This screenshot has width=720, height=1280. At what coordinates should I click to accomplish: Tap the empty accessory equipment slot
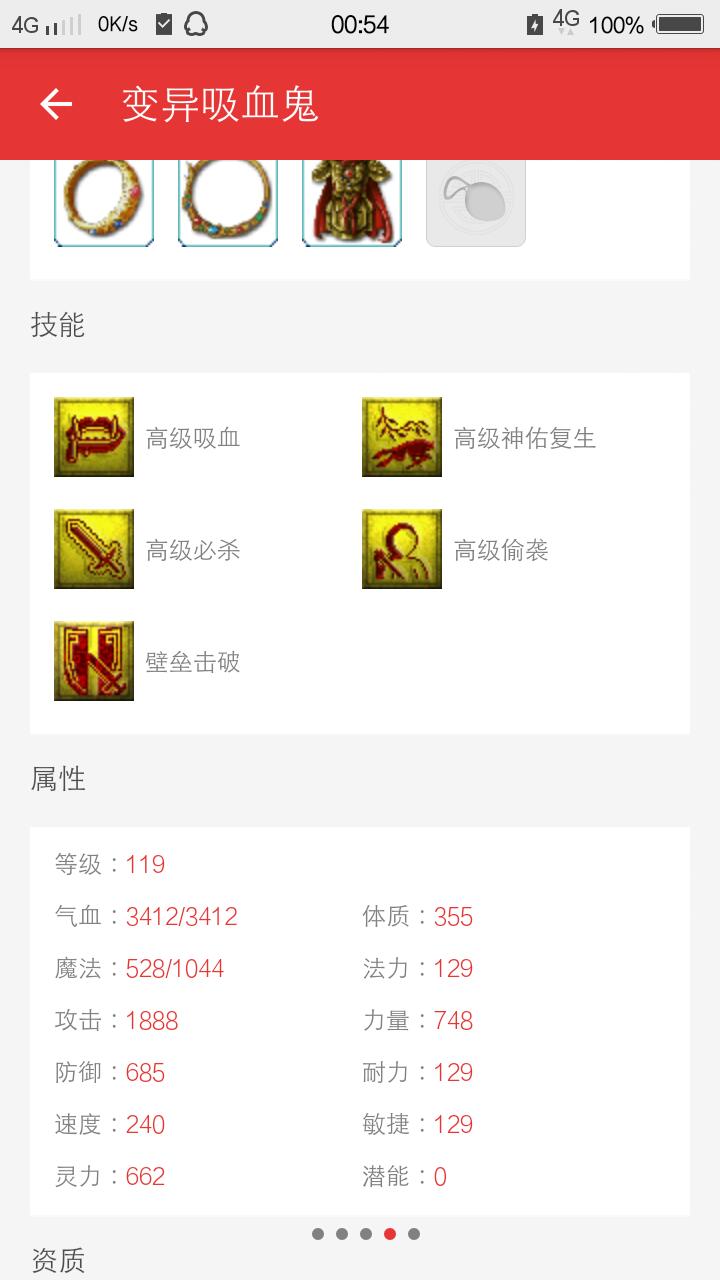(476, 201)
